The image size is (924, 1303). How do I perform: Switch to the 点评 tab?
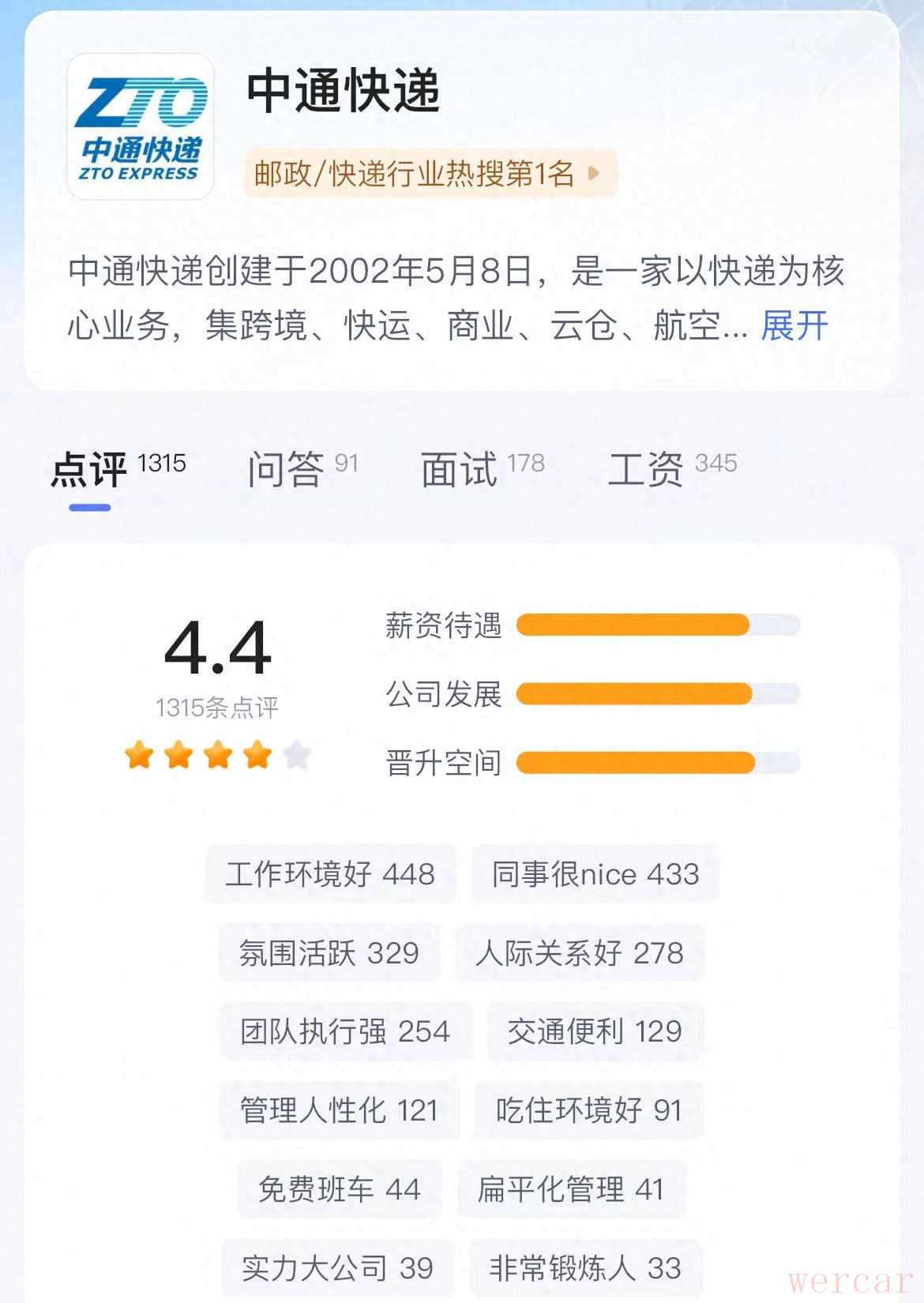(118, 469)
